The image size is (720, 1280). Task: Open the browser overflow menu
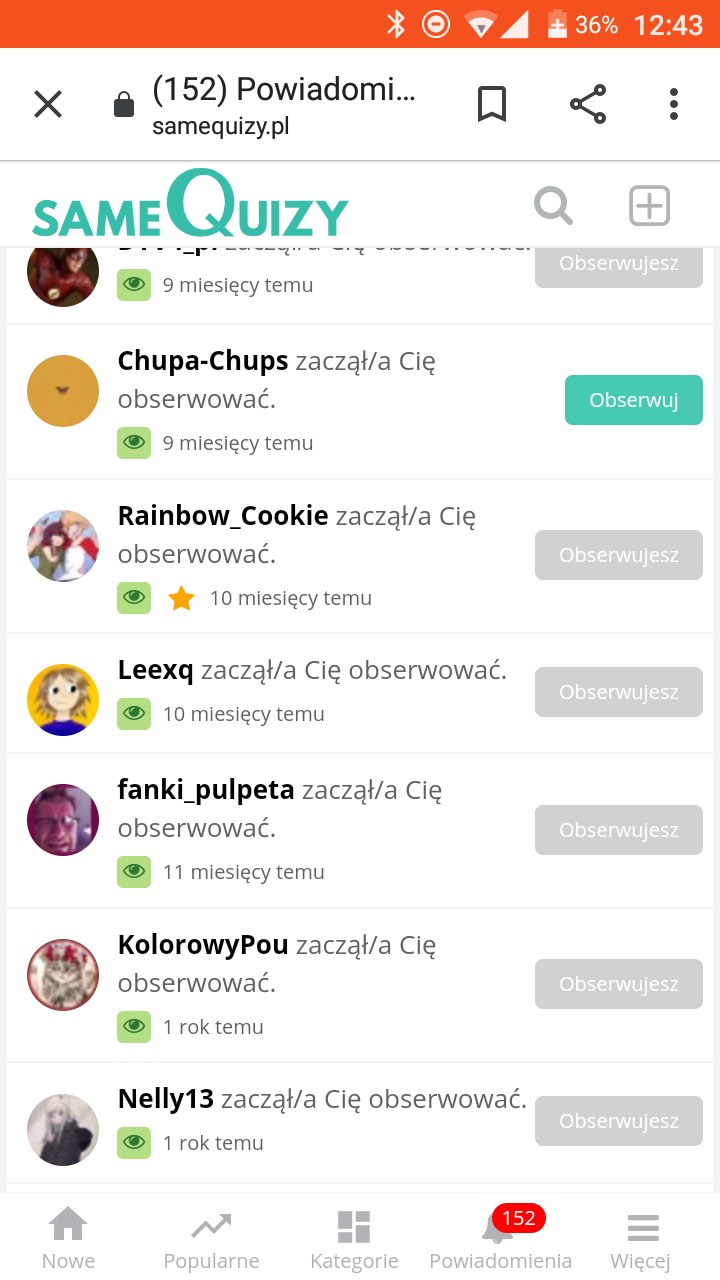click(x=674, y=104)
